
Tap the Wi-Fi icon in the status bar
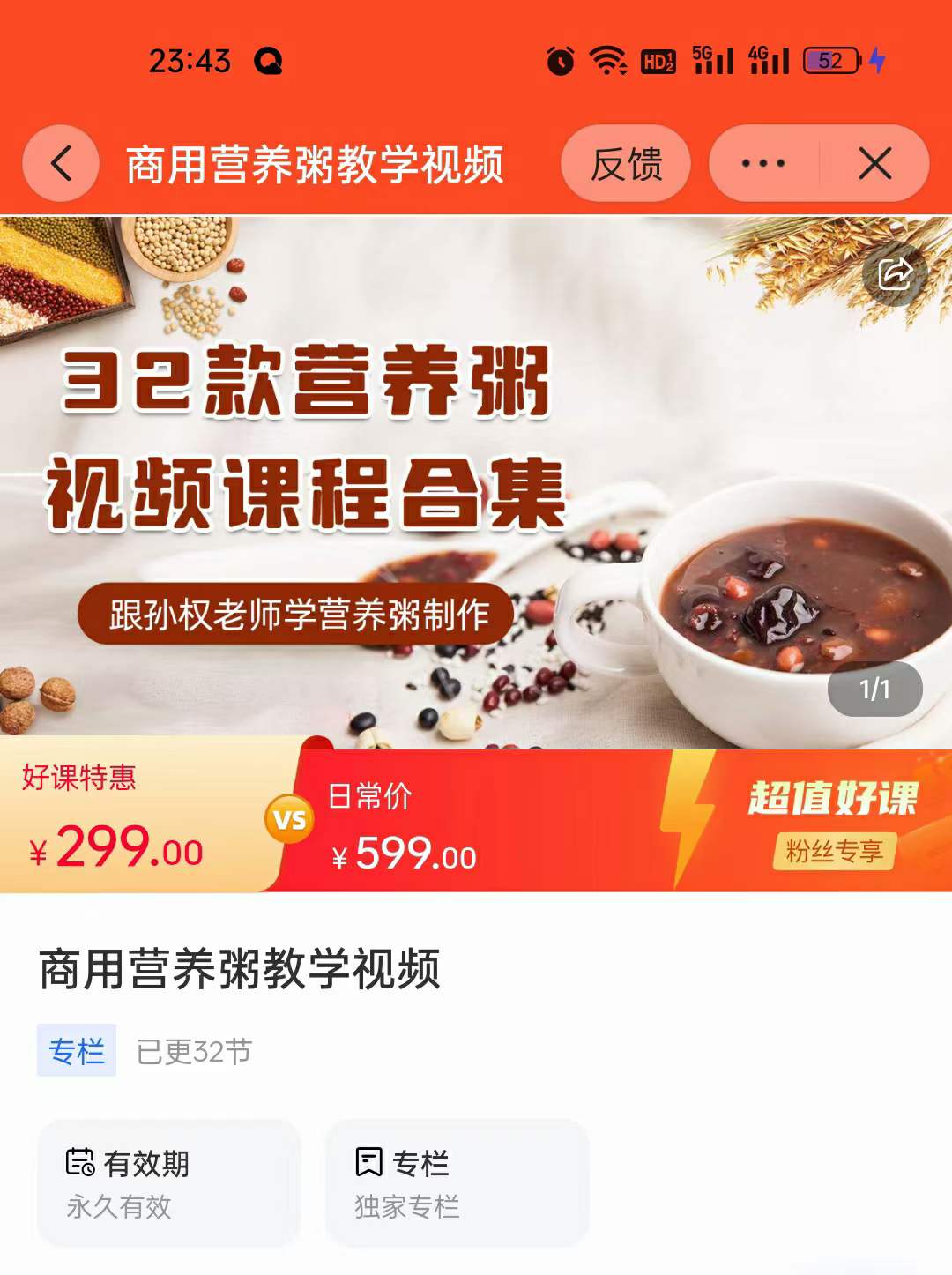(605, 61)
